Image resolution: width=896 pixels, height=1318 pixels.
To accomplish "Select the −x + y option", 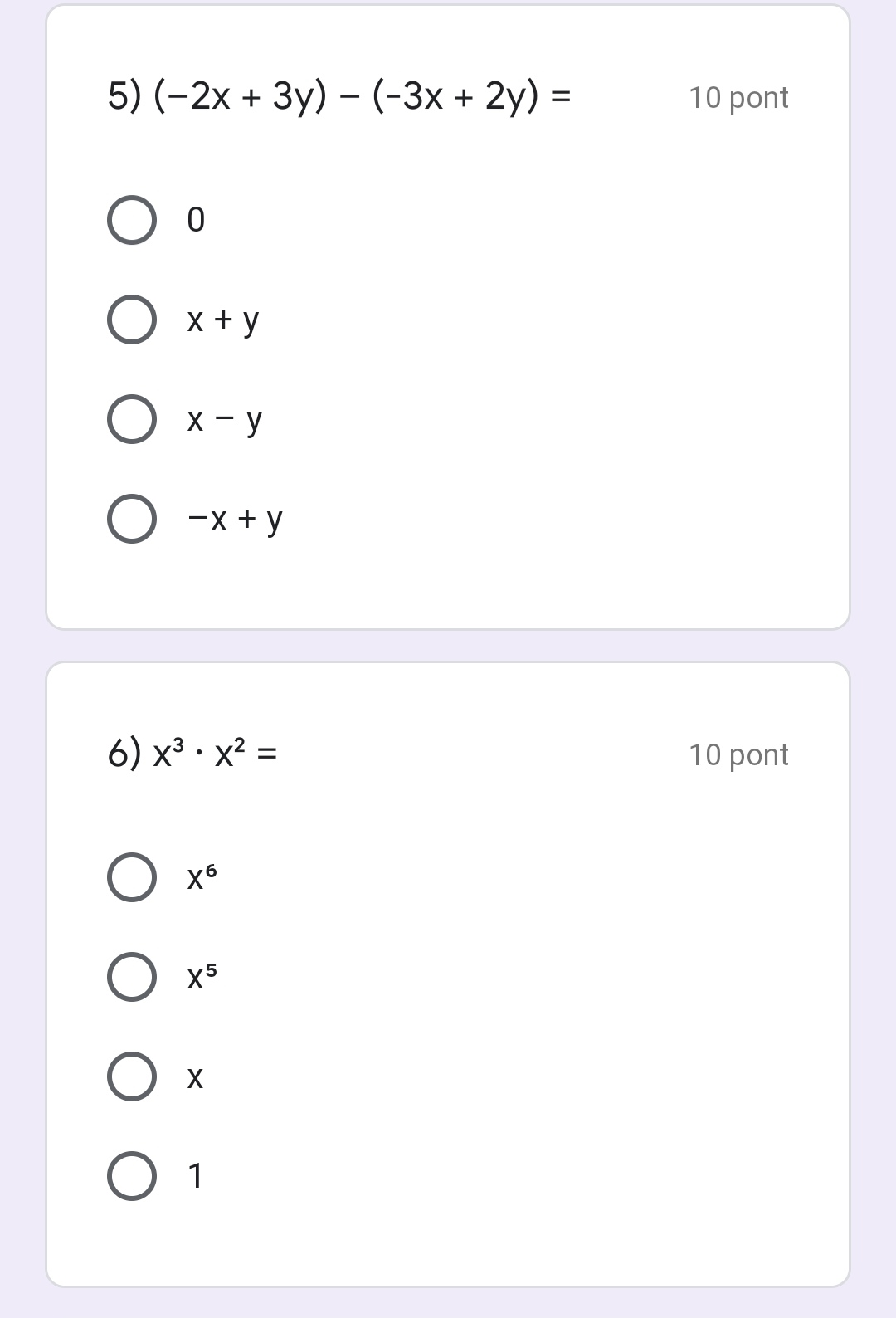I will [x=132, y=519].
